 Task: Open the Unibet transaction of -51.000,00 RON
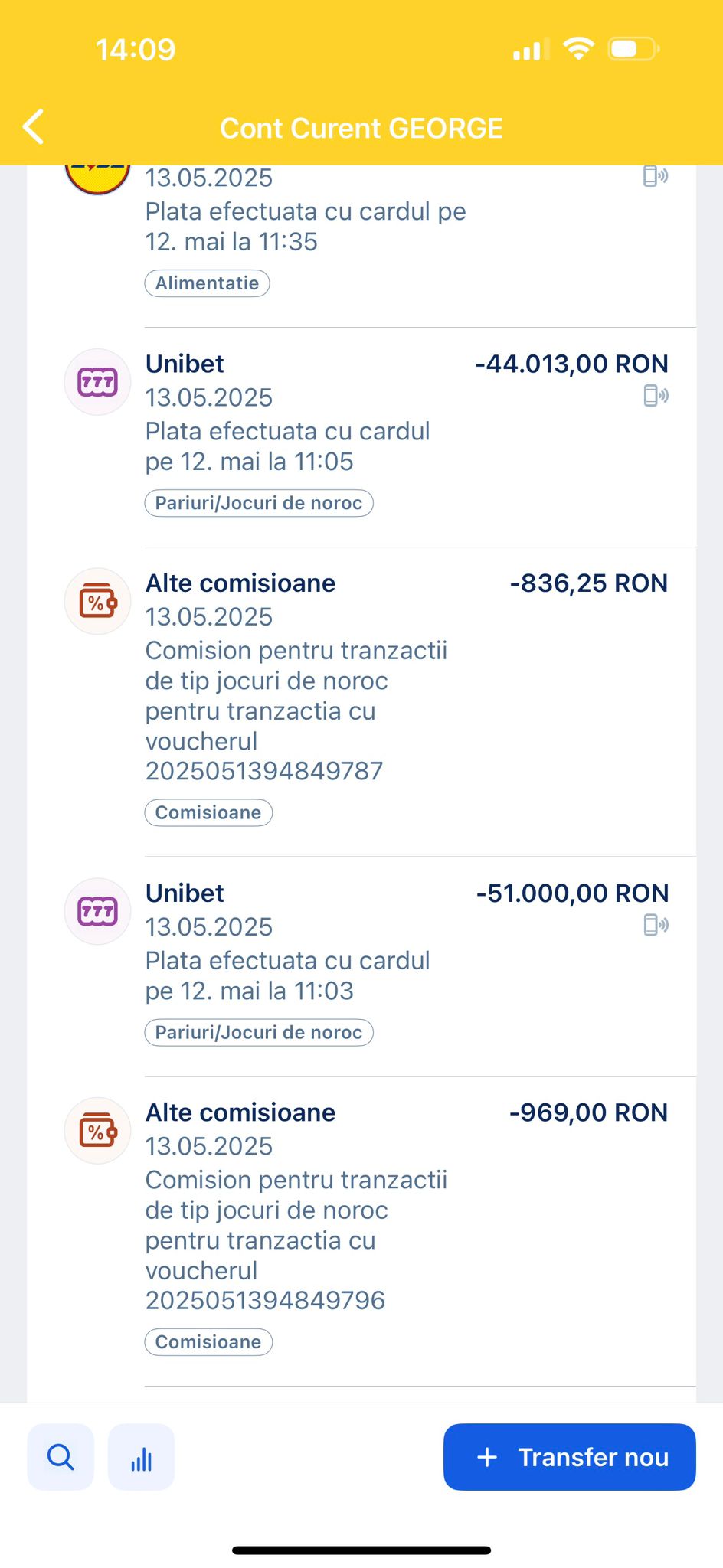tap(361, 966)
